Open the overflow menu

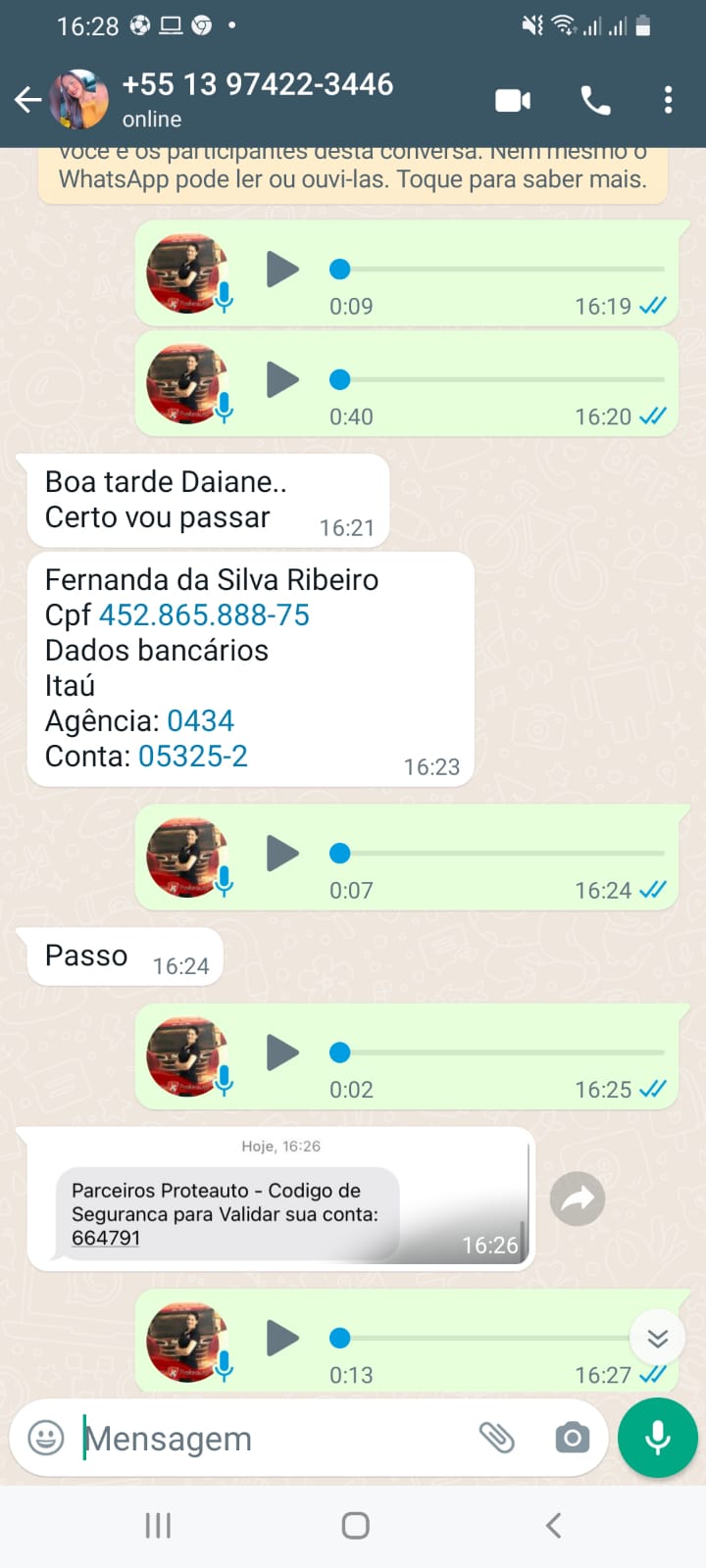(668, 100)
